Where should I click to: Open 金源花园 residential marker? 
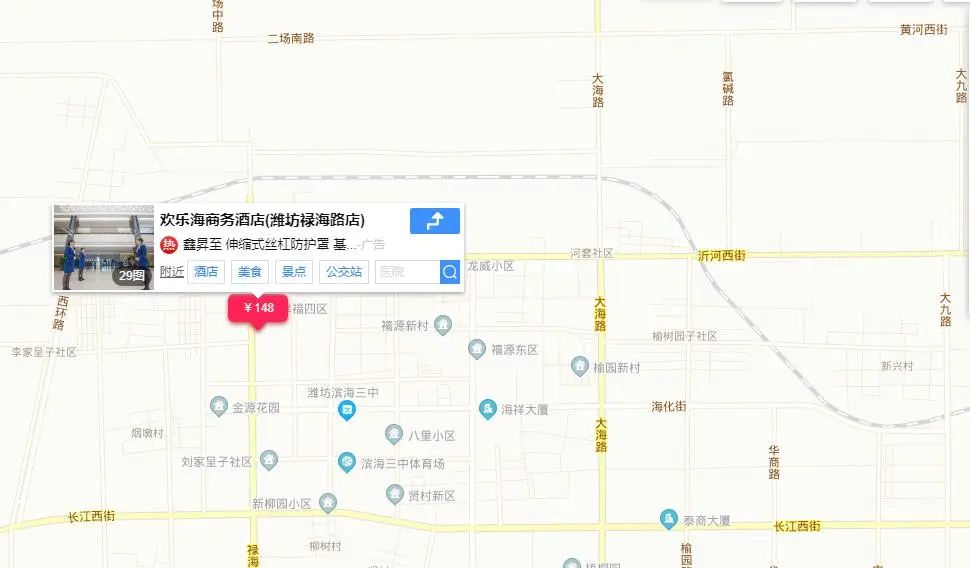tap(218, 406)
